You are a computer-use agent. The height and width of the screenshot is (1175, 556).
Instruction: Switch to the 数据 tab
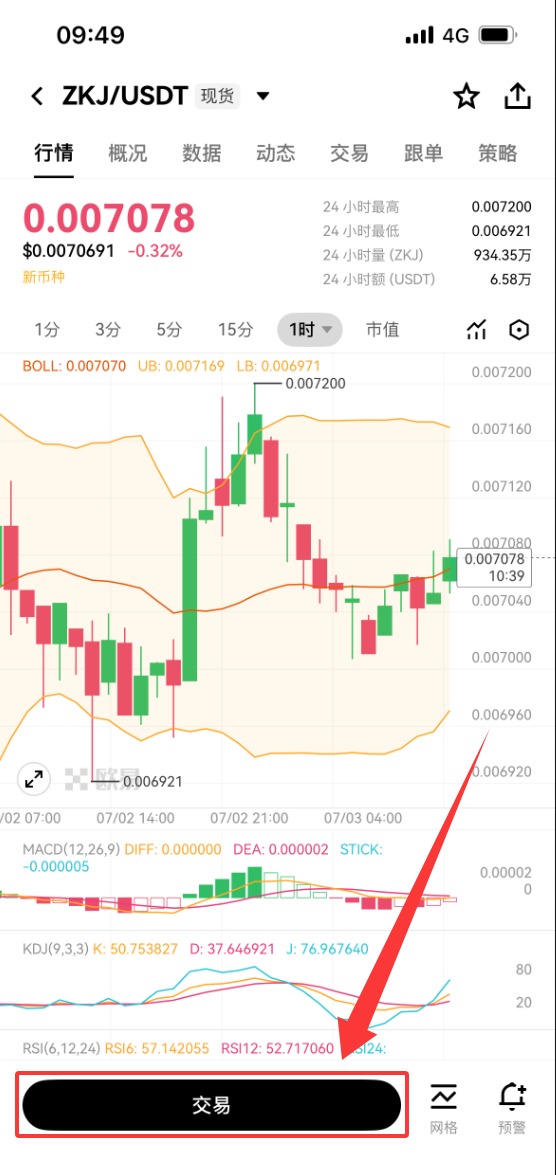point(202,154)
